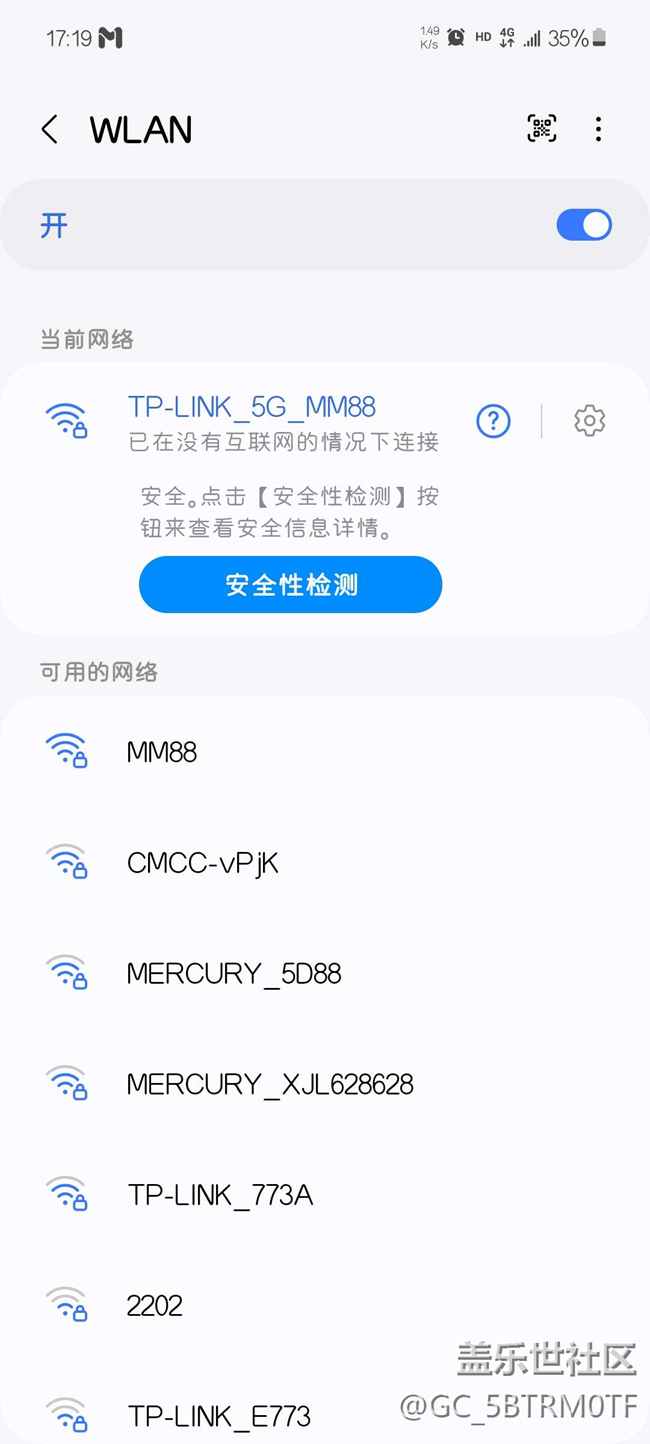Connect to the MM88 network

tap(325, 751)
